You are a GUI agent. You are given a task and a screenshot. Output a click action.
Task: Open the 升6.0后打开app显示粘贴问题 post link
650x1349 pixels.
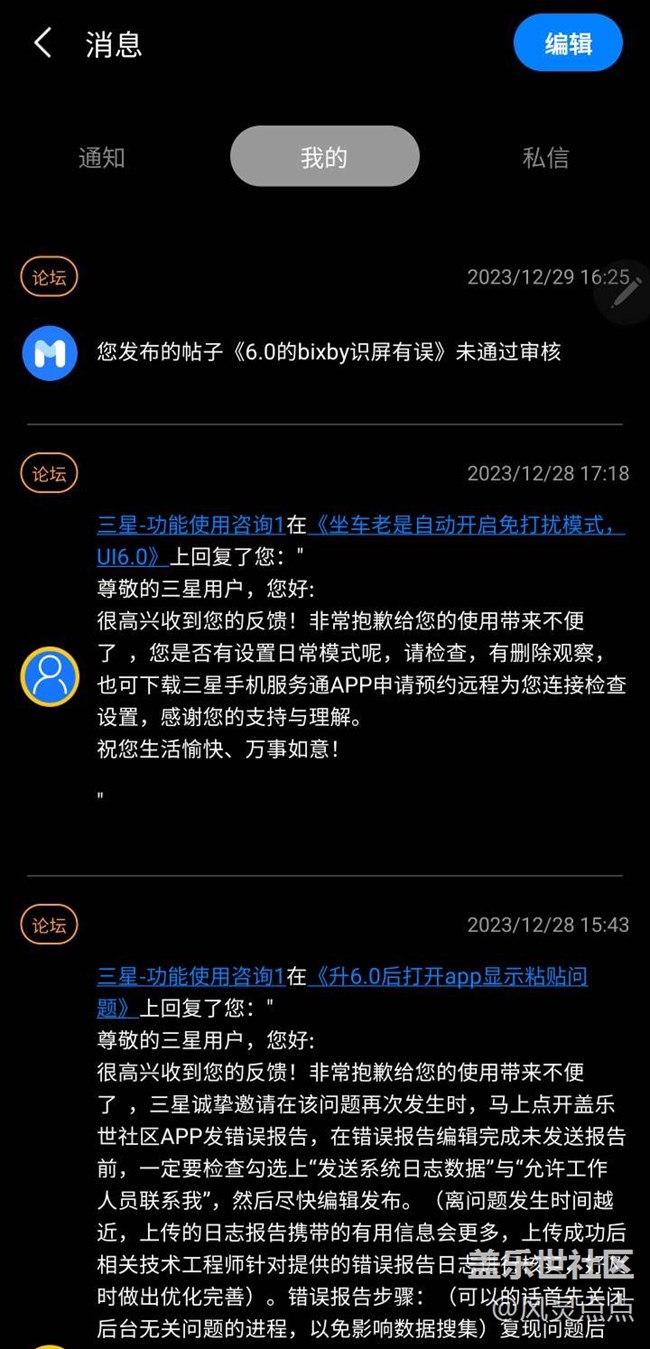pyautogui.click(x=448, y=977)
